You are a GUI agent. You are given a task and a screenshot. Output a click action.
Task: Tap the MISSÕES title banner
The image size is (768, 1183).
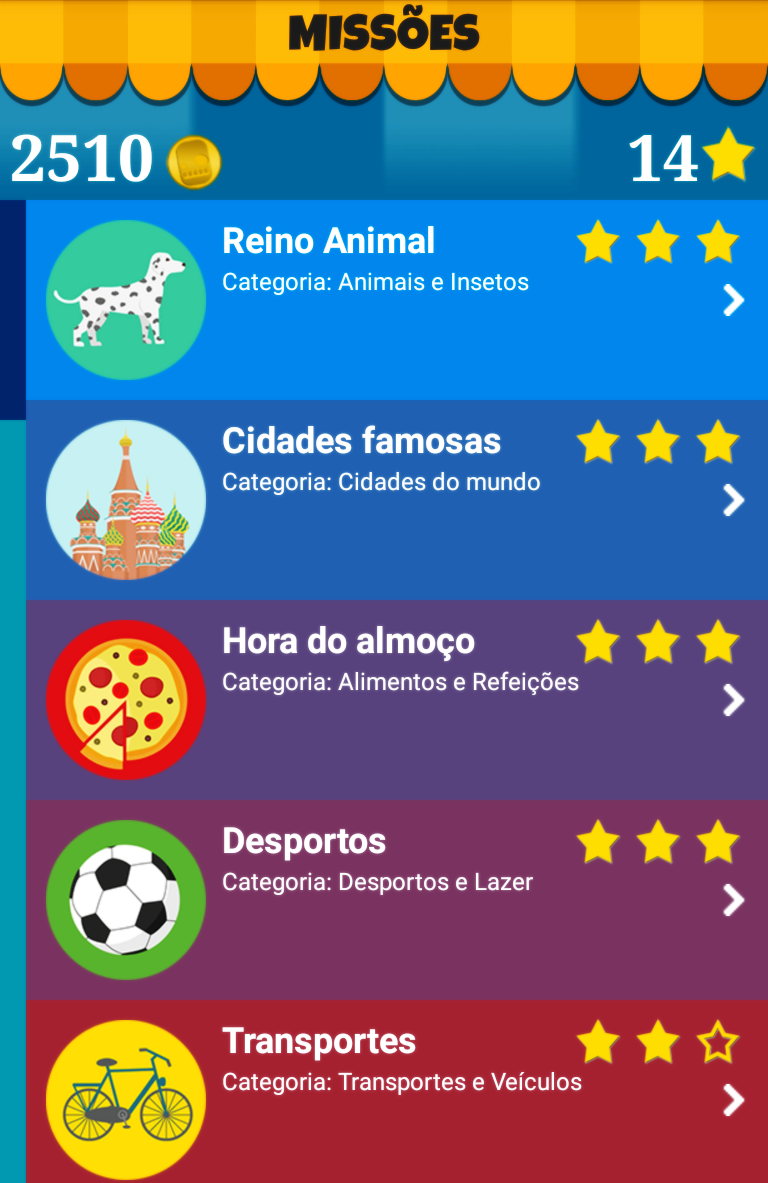(x=384, y=31)
